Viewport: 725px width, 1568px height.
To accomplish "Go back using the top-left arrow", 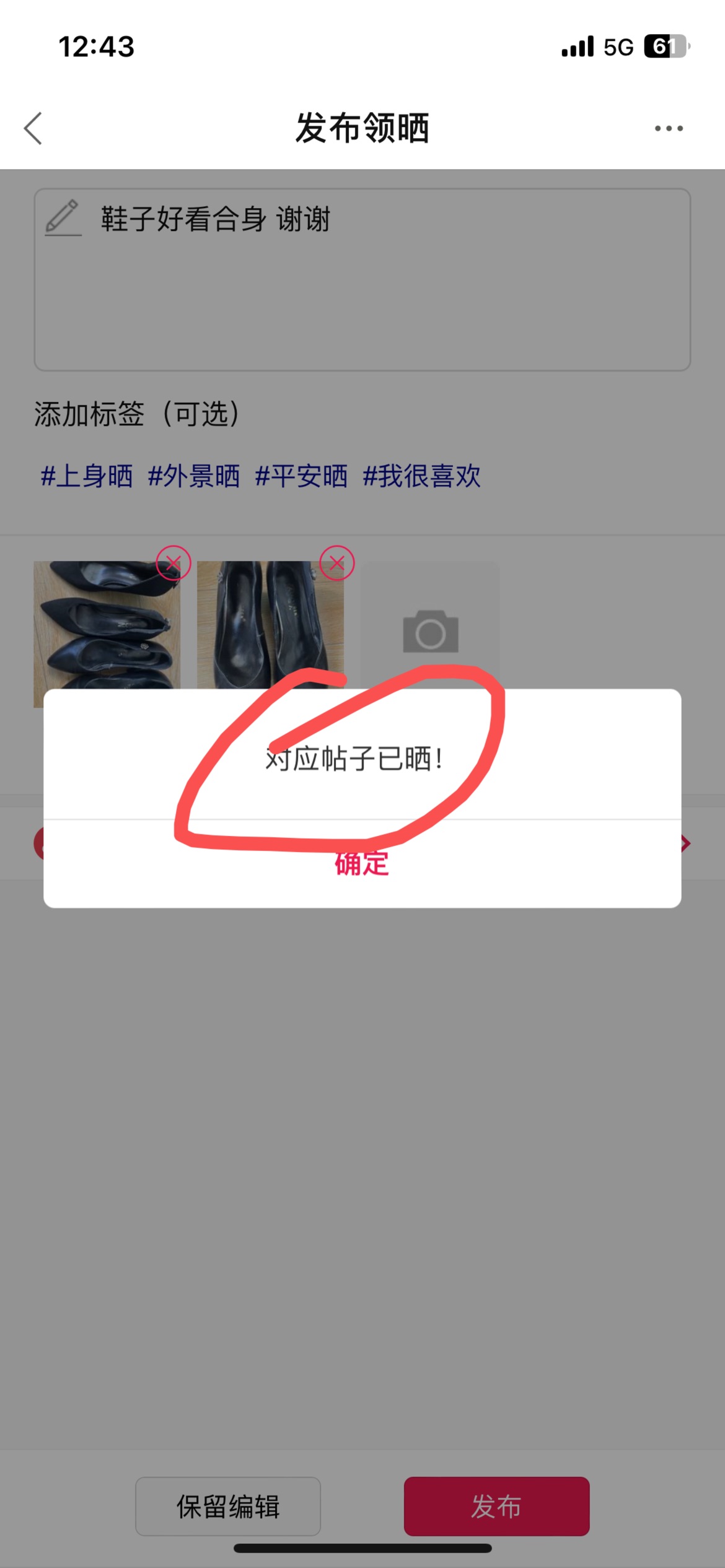I will click(x=33, y=128).
